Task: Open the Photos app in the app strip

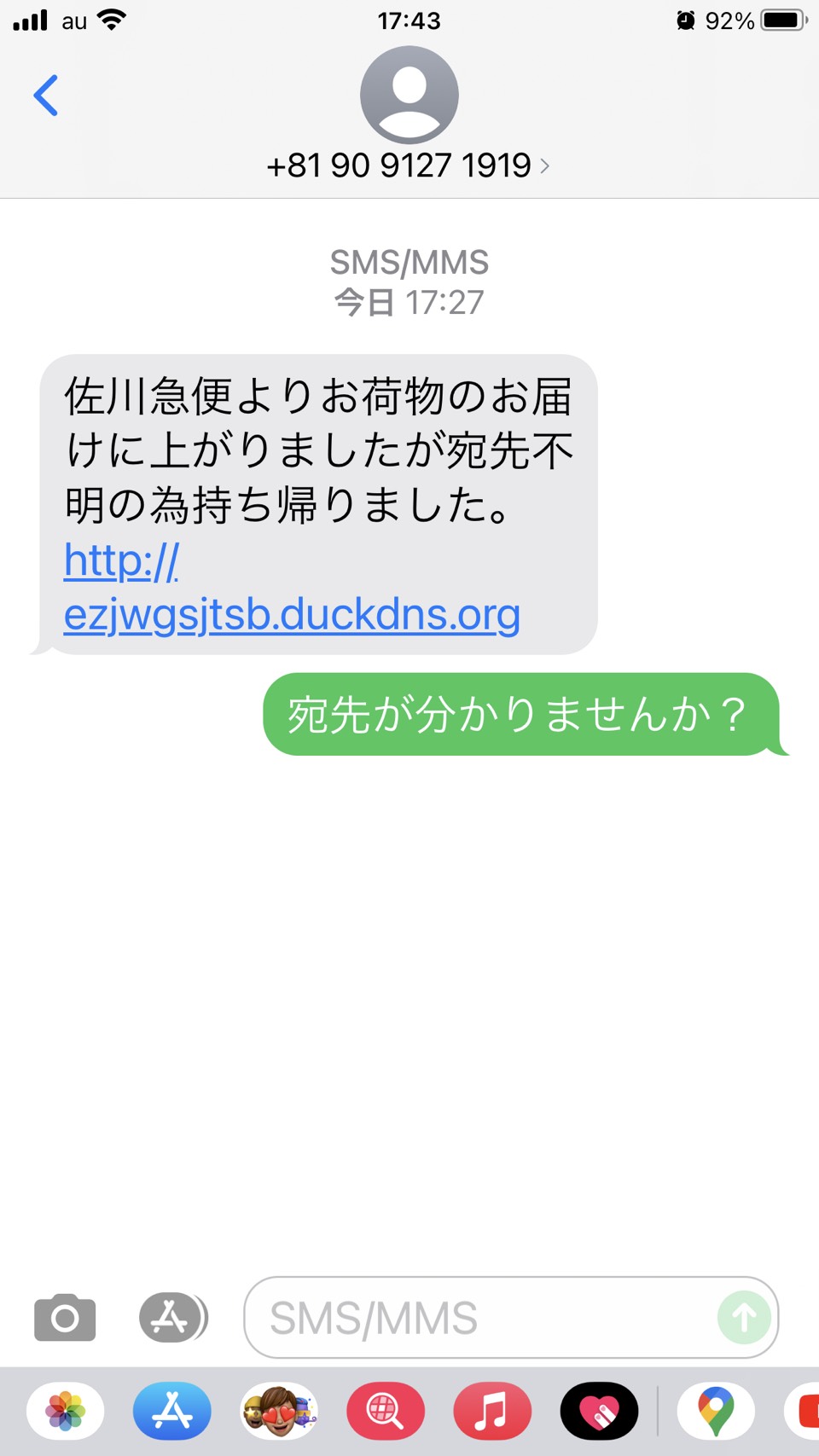Action: tap(66, 1411)
